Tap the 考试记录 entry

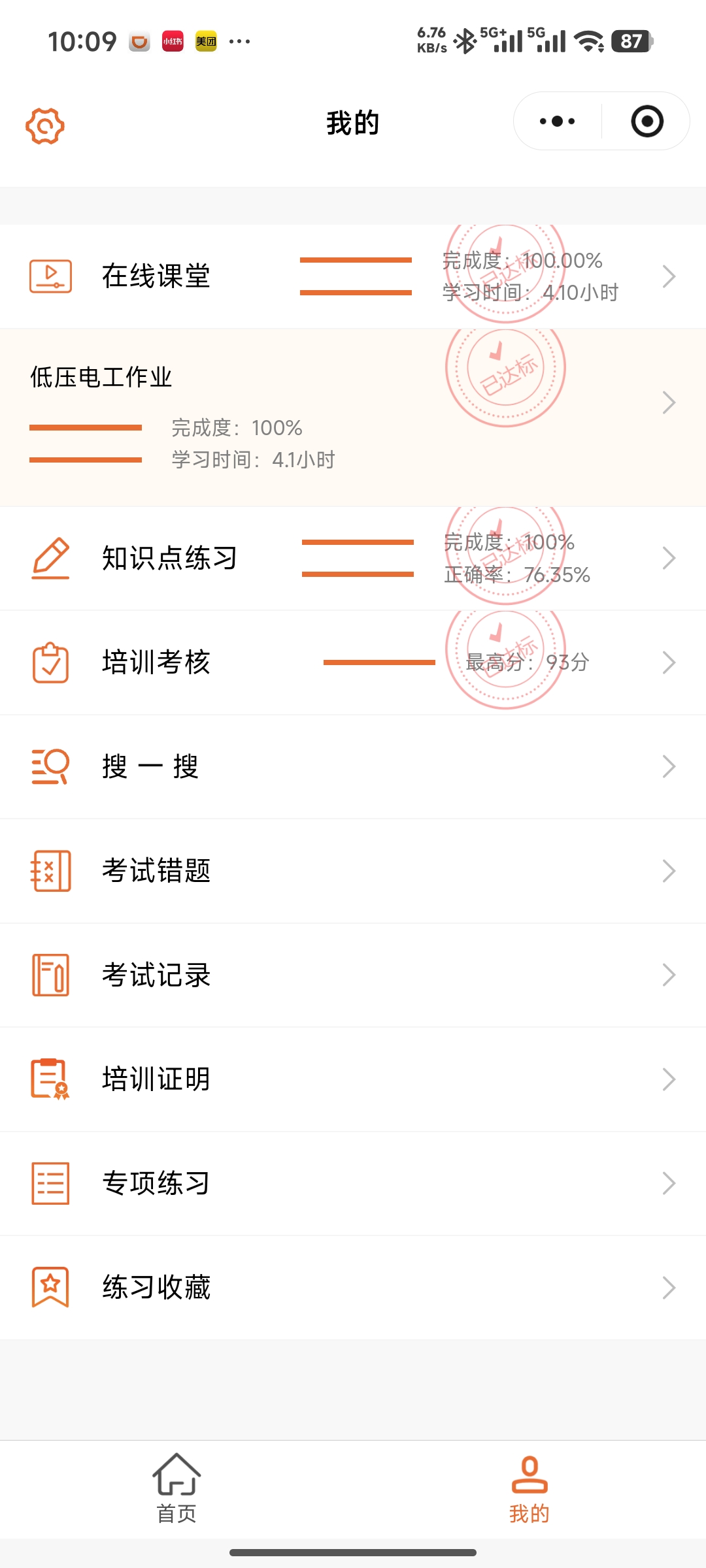[x=156, y=975]
